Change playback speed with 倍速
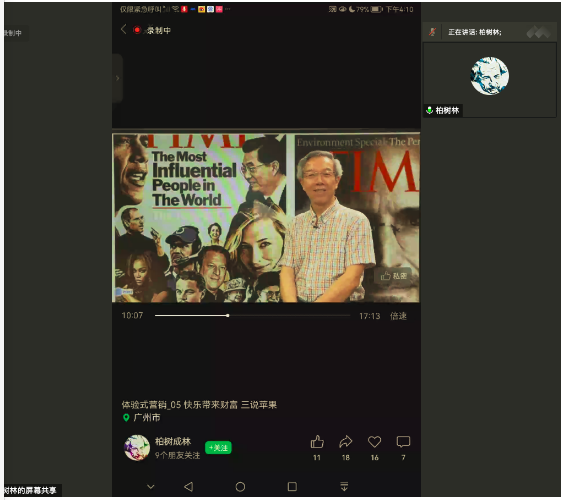561x500 pixels. 398,316
